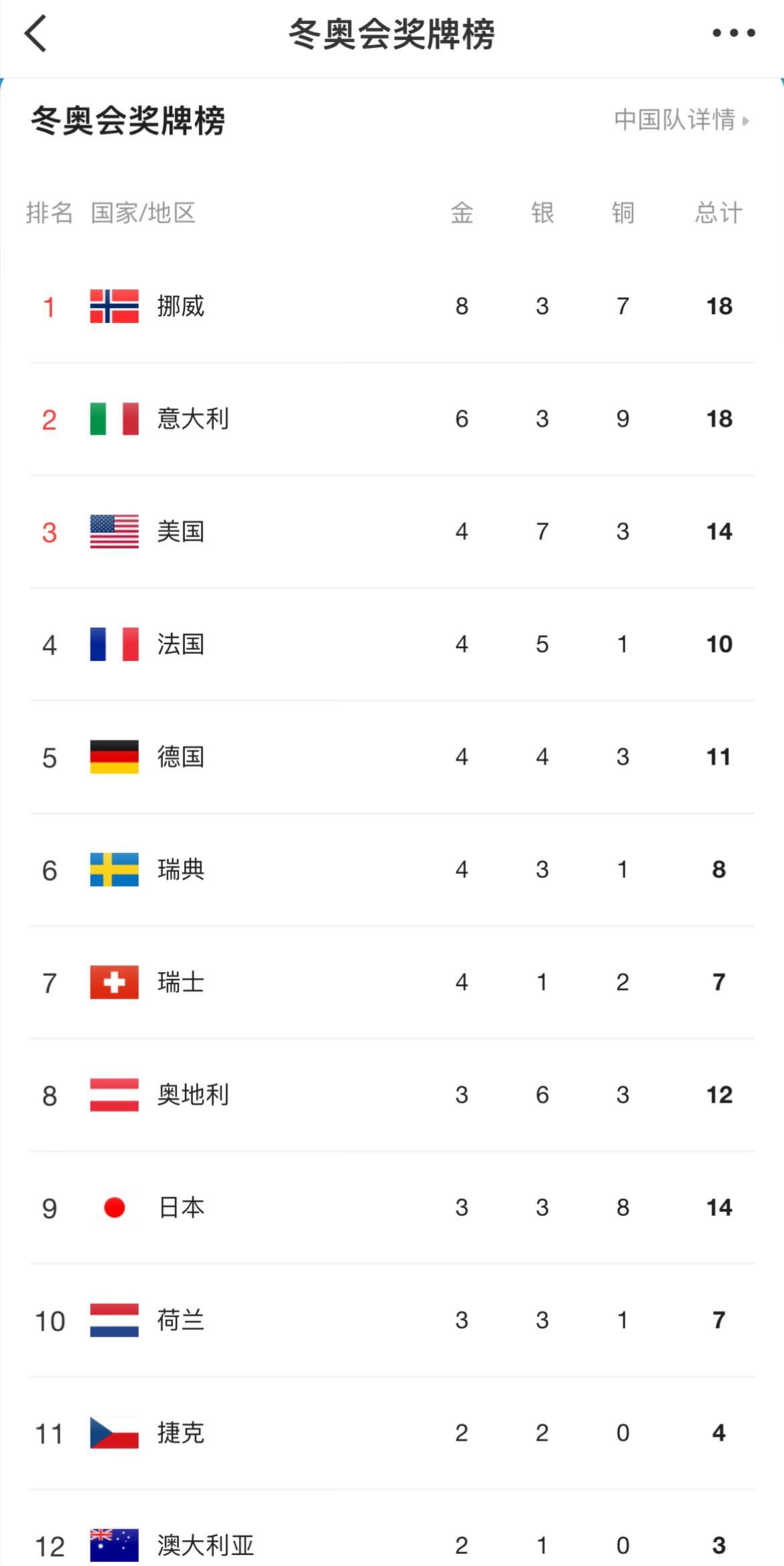Open 中国队详情 team details

tap(676, 120)
